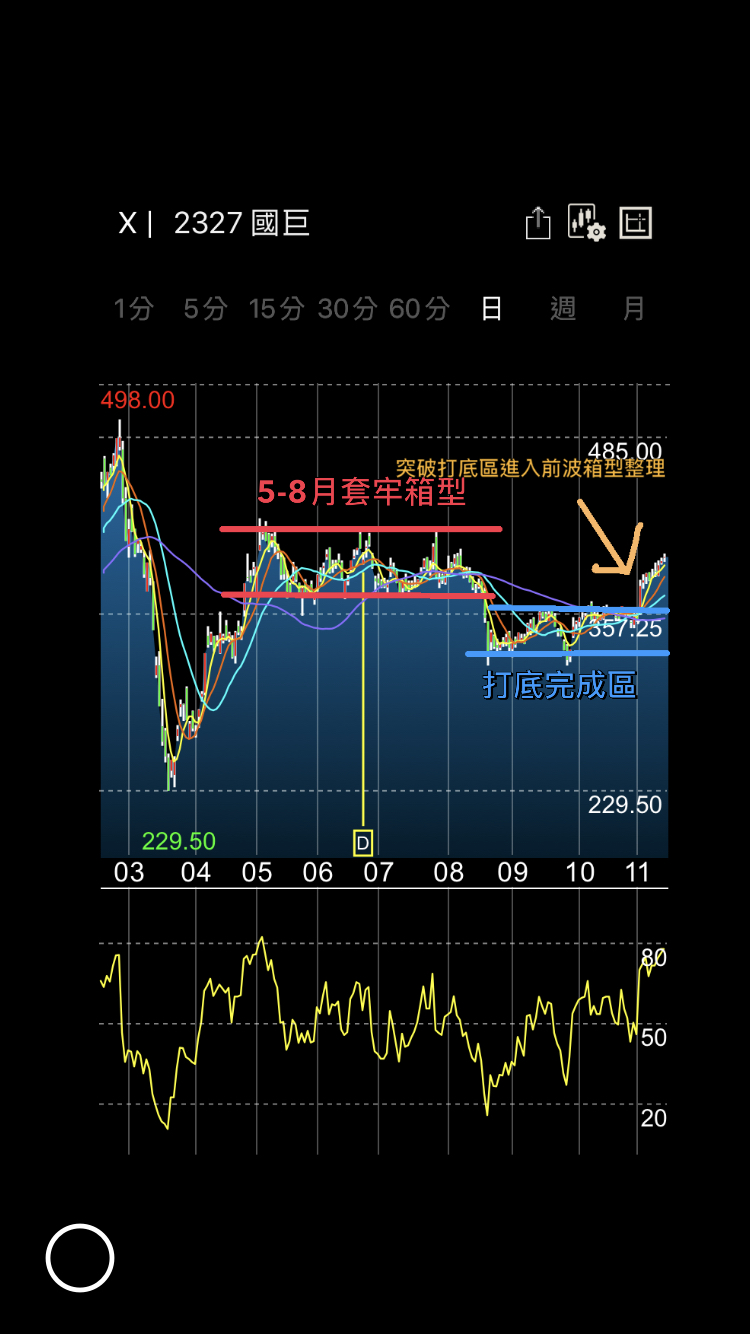750x1334 pixels.
Task: Open the chart layout icon
Action: point(635,223)
